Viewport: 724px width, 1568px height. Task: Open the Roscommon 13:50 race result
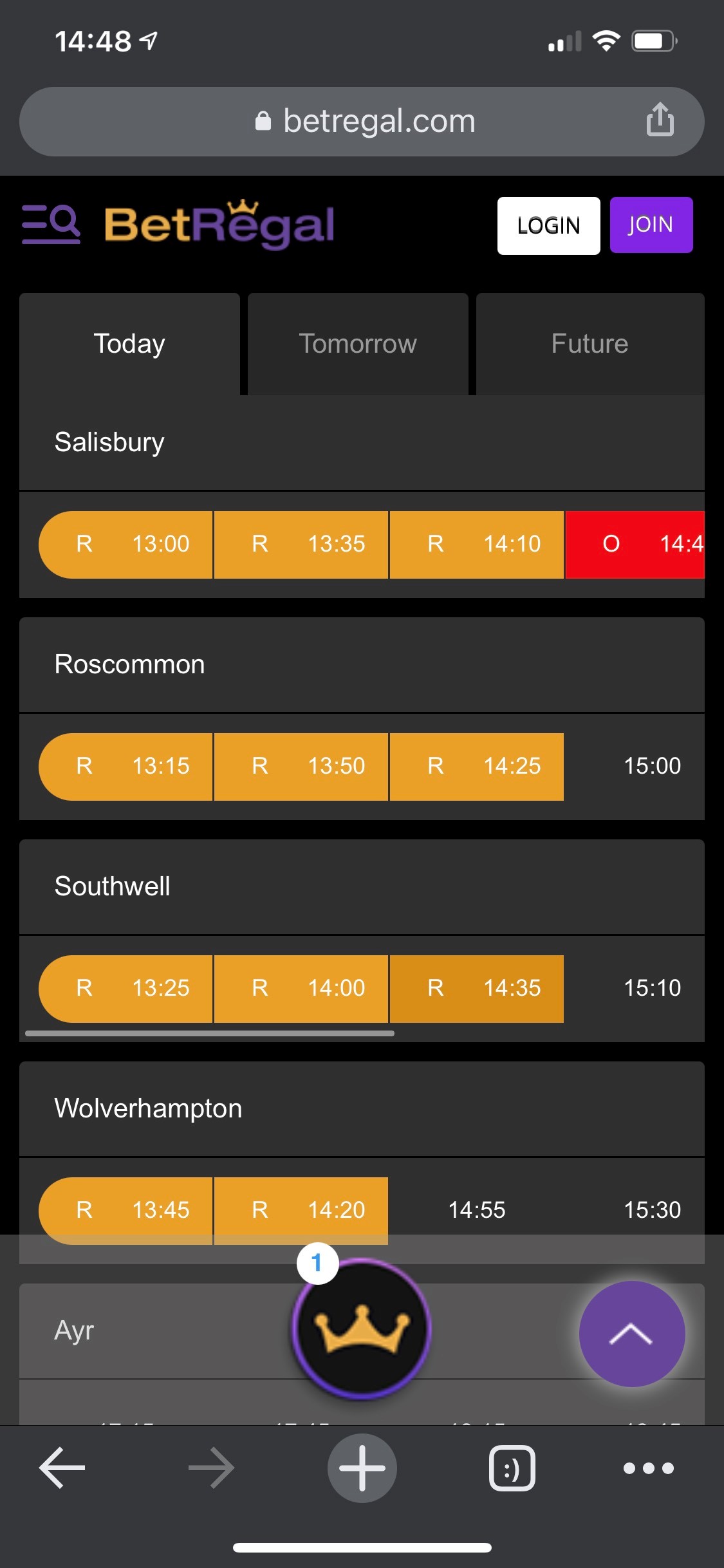[301, 767]
